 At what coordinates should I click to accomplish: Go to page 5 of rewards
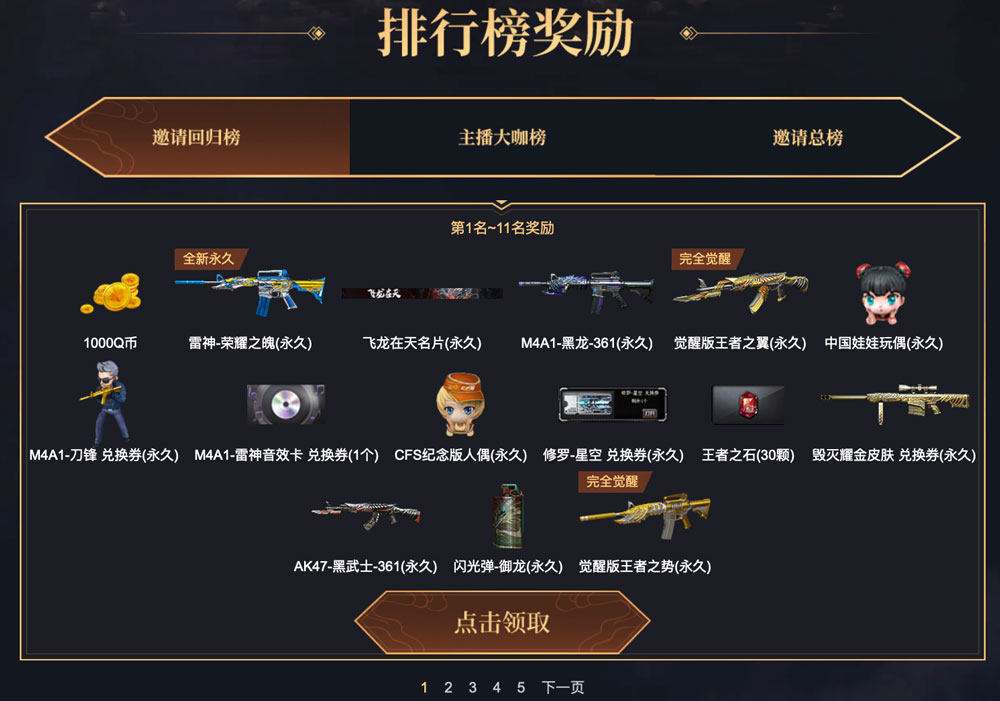point(521,687)
